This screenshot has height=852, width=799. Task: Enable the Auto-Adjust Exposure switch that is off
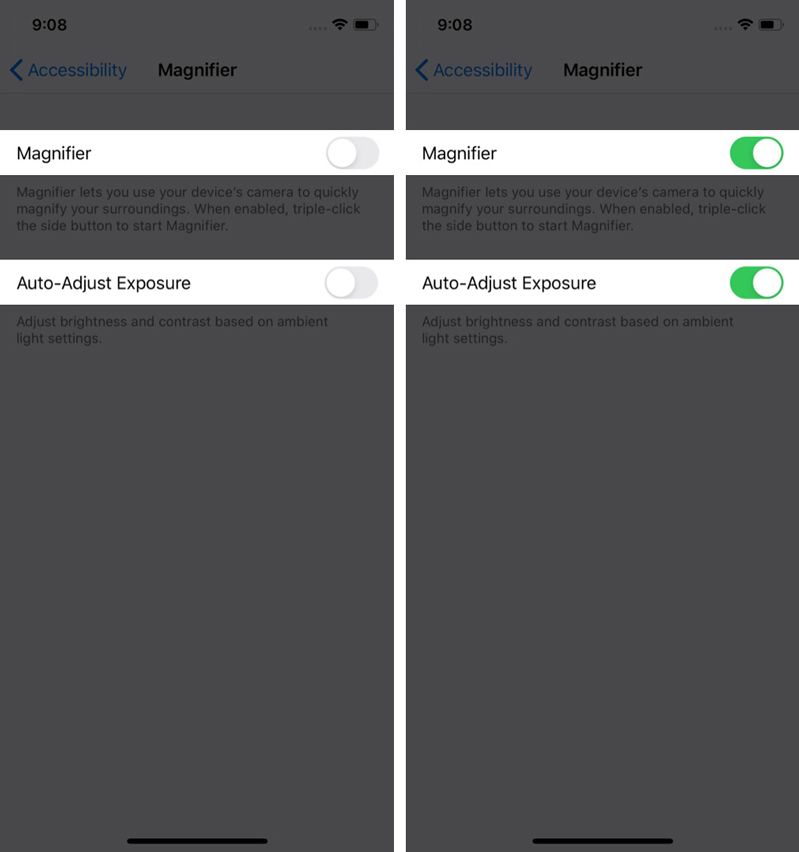[352, 283]
